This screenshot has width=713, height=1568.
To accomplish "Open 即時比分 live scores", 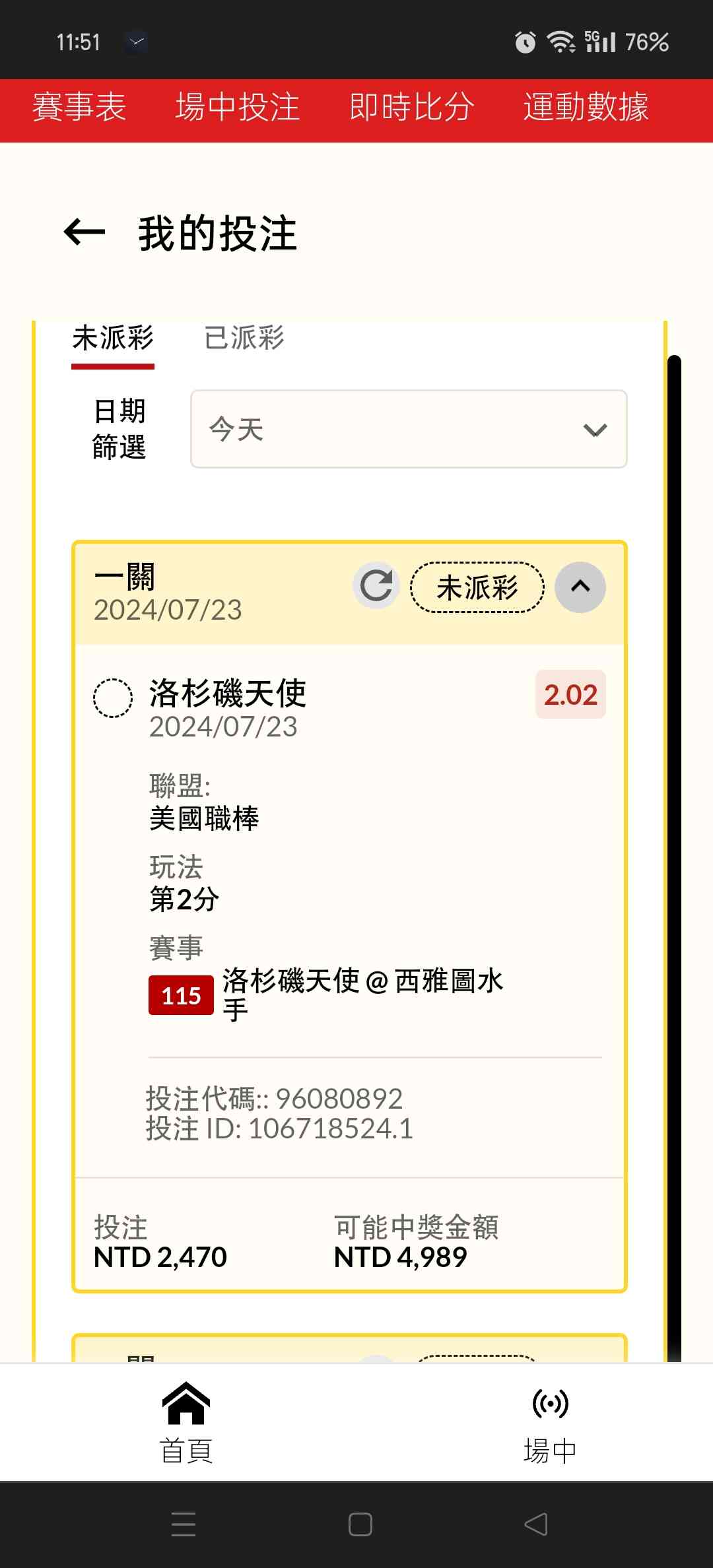I will tap(412, 107).
